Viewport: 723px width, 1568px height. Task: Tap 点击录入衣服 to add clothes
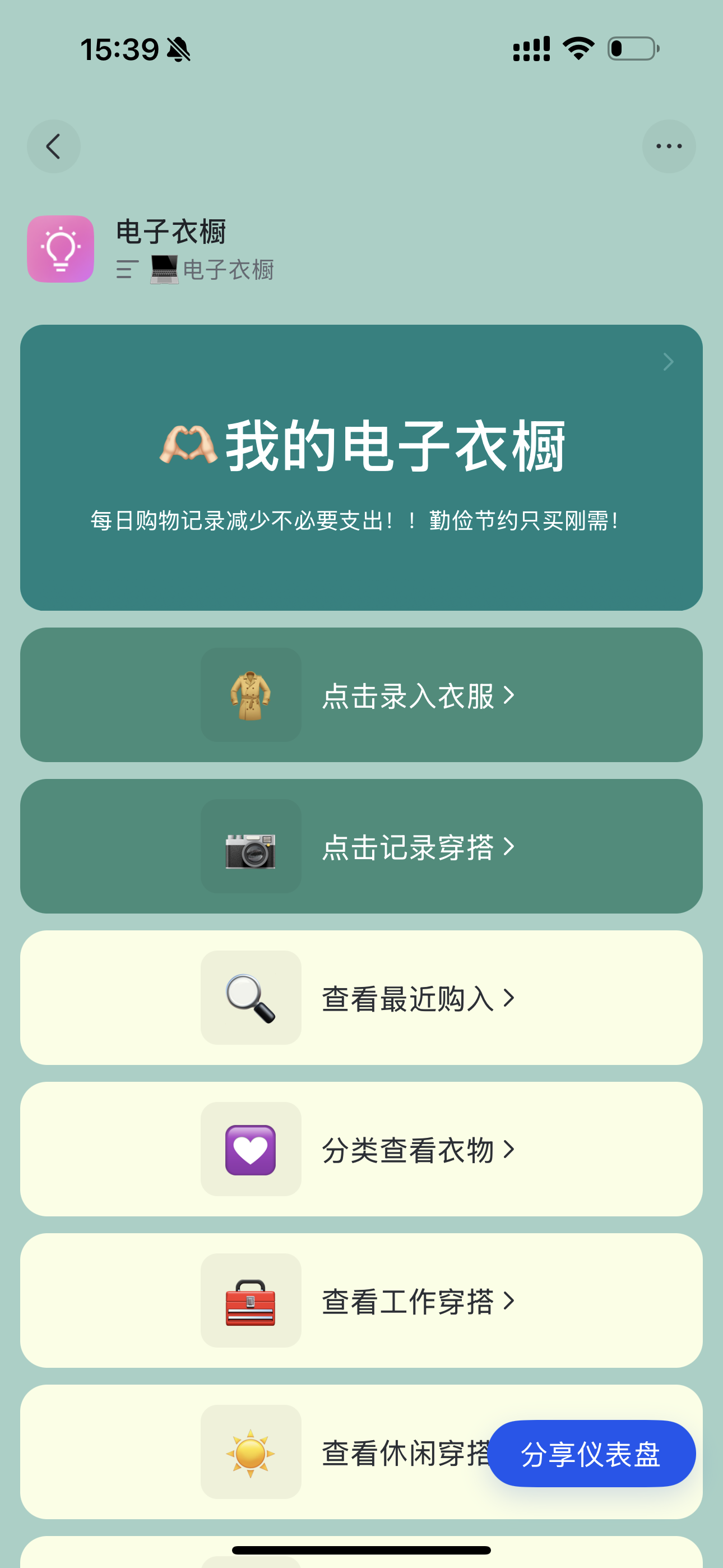(361, 694)
